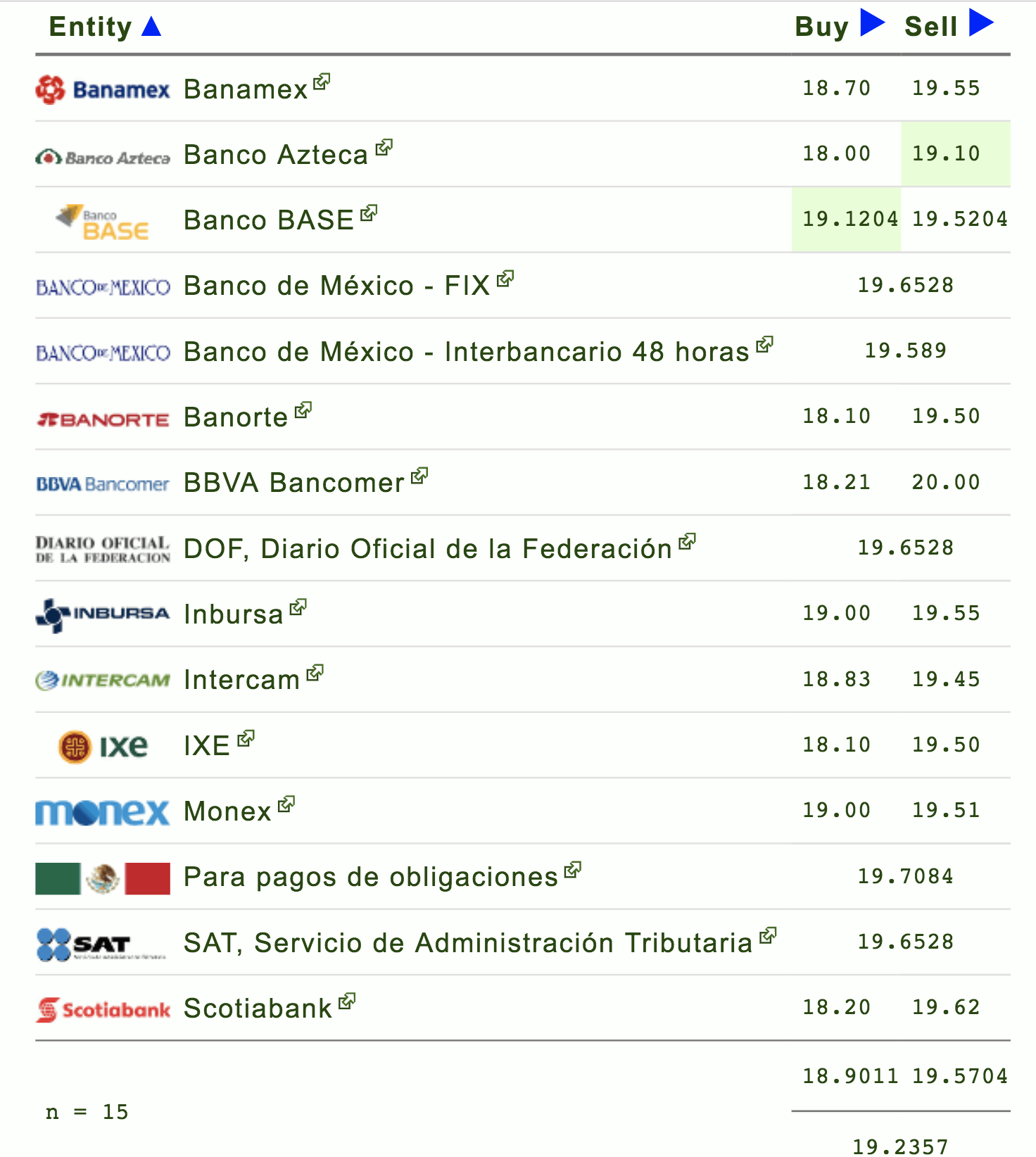
Task: Open the Para pagos de obligaciones link
Action: [x=370, y=877]
